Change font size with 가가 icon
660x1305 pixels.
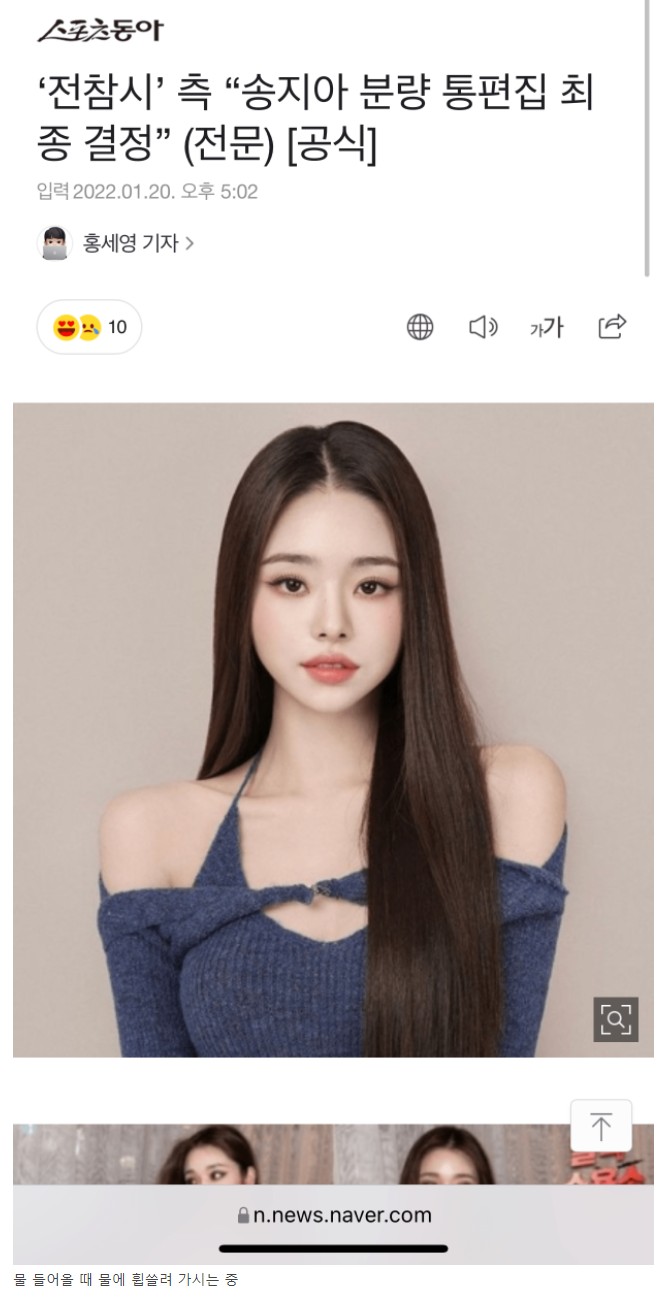point(547,327)
